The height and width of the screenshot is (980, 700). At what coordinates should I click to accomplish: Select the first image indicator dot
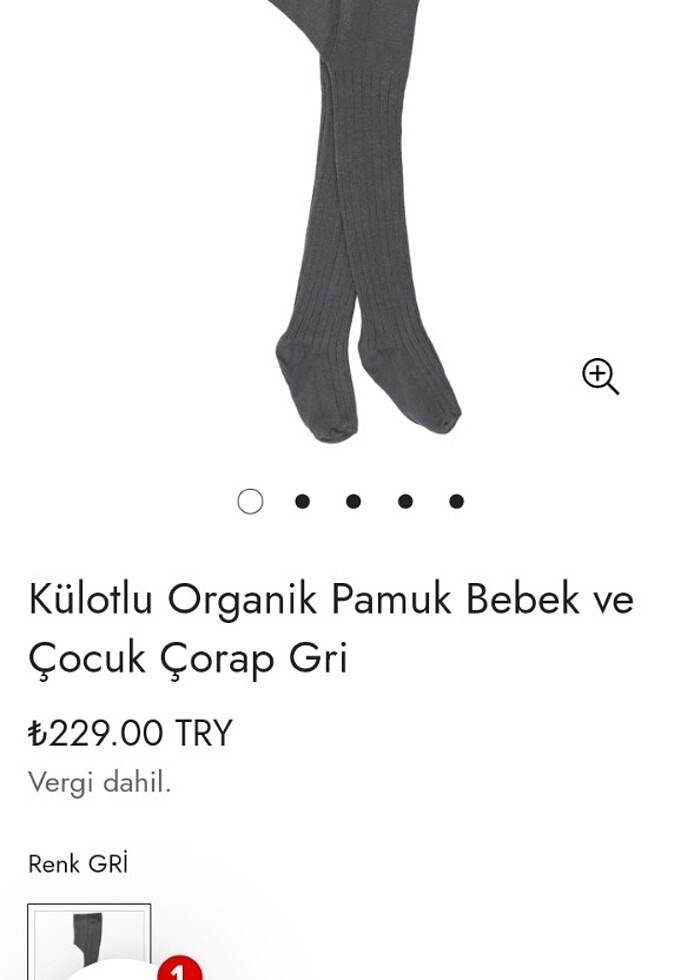coord(250,501)
